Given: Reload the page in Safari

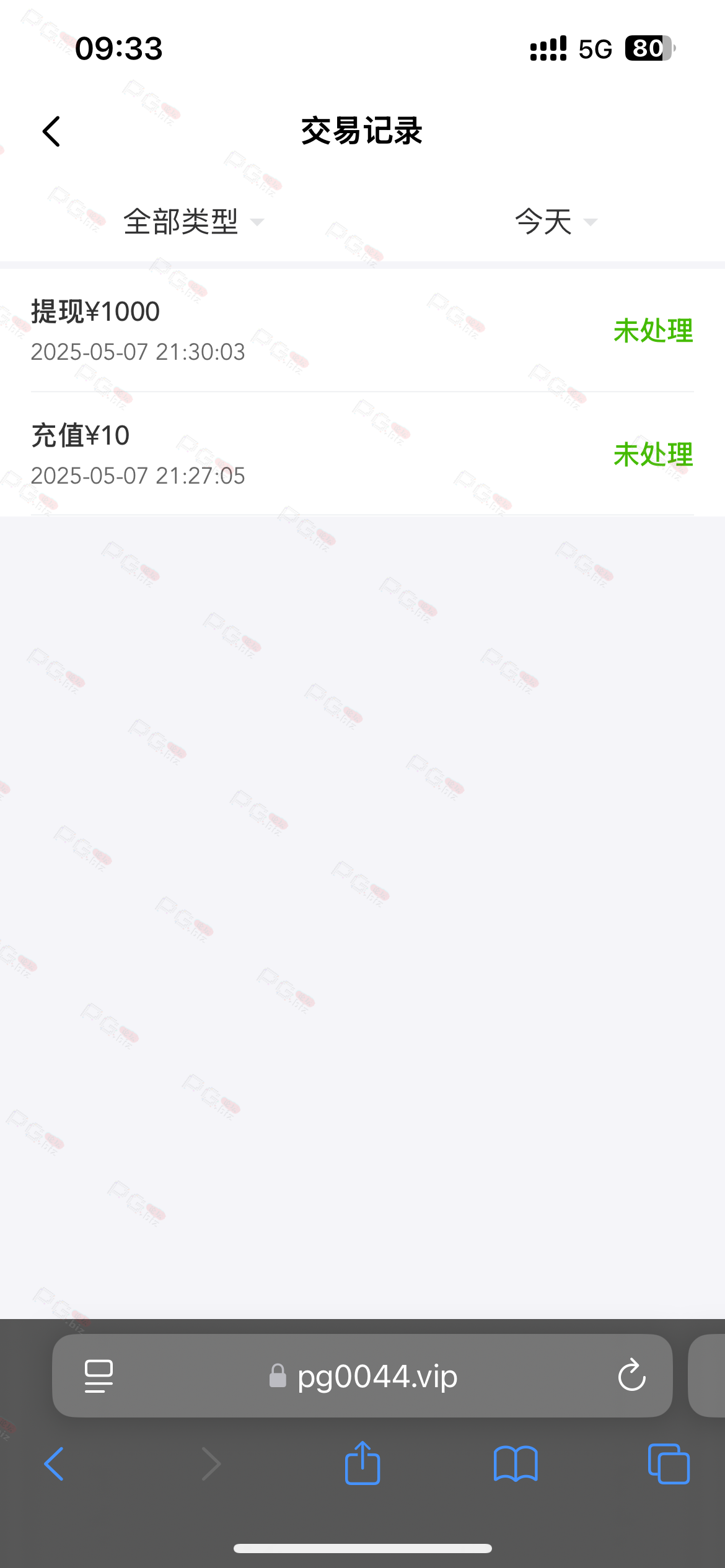Looking at the screenshot, I should [x=631, y=1376].
